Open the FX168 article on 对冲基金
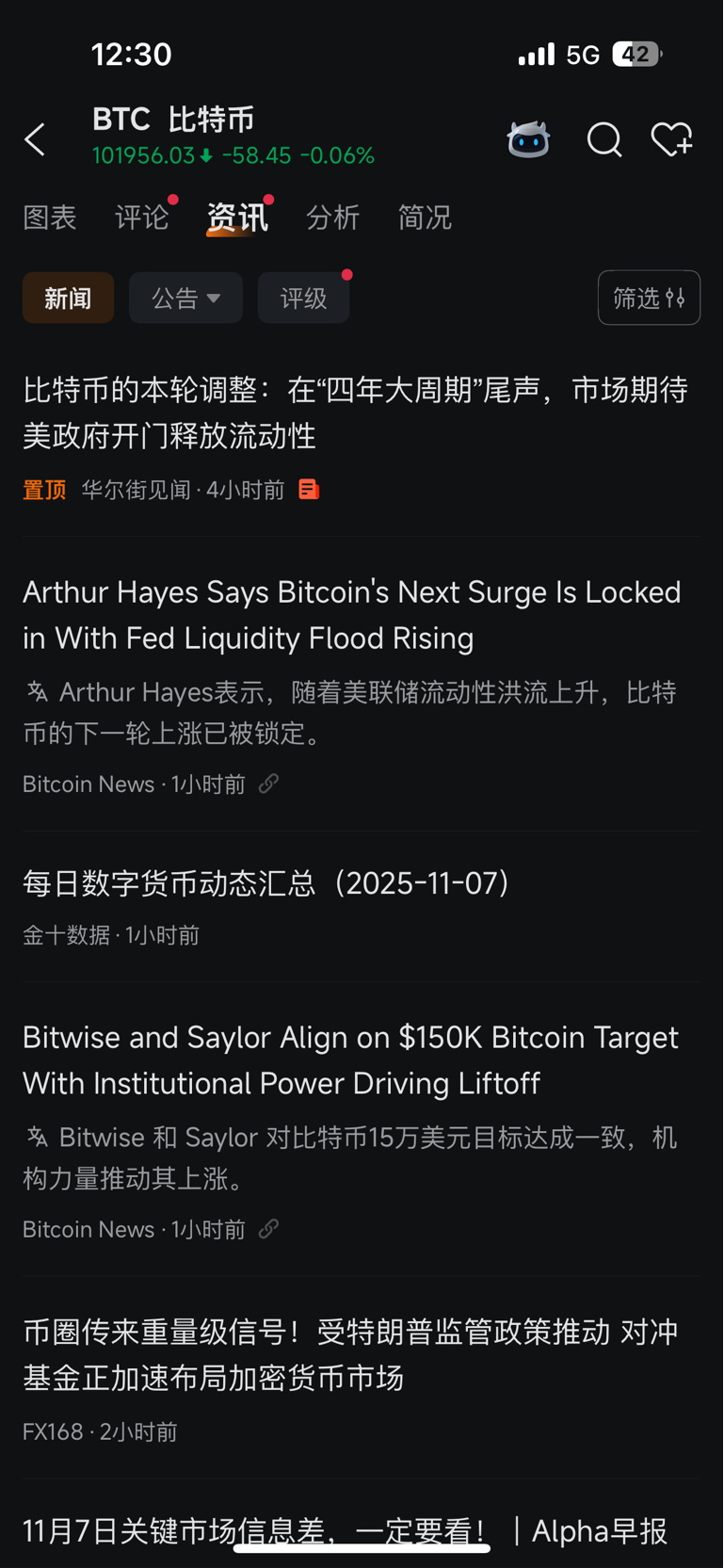Image resolution: width=724 pixels, height=1568 pixels. pyautogui.click(x=350, y=1355)
